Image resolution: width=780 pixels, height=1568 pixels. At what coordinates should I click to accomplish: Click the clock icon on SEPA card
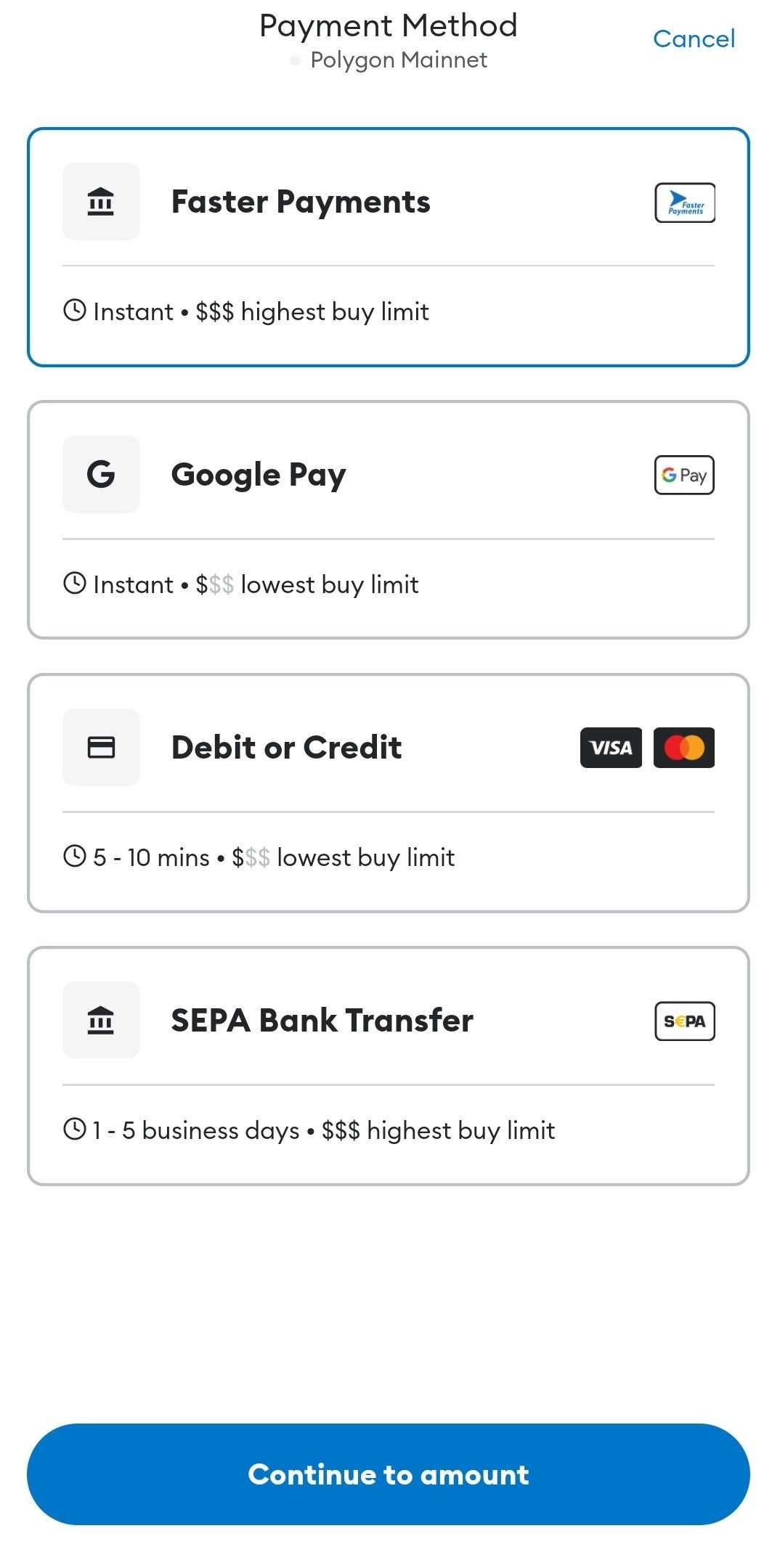75,1130
